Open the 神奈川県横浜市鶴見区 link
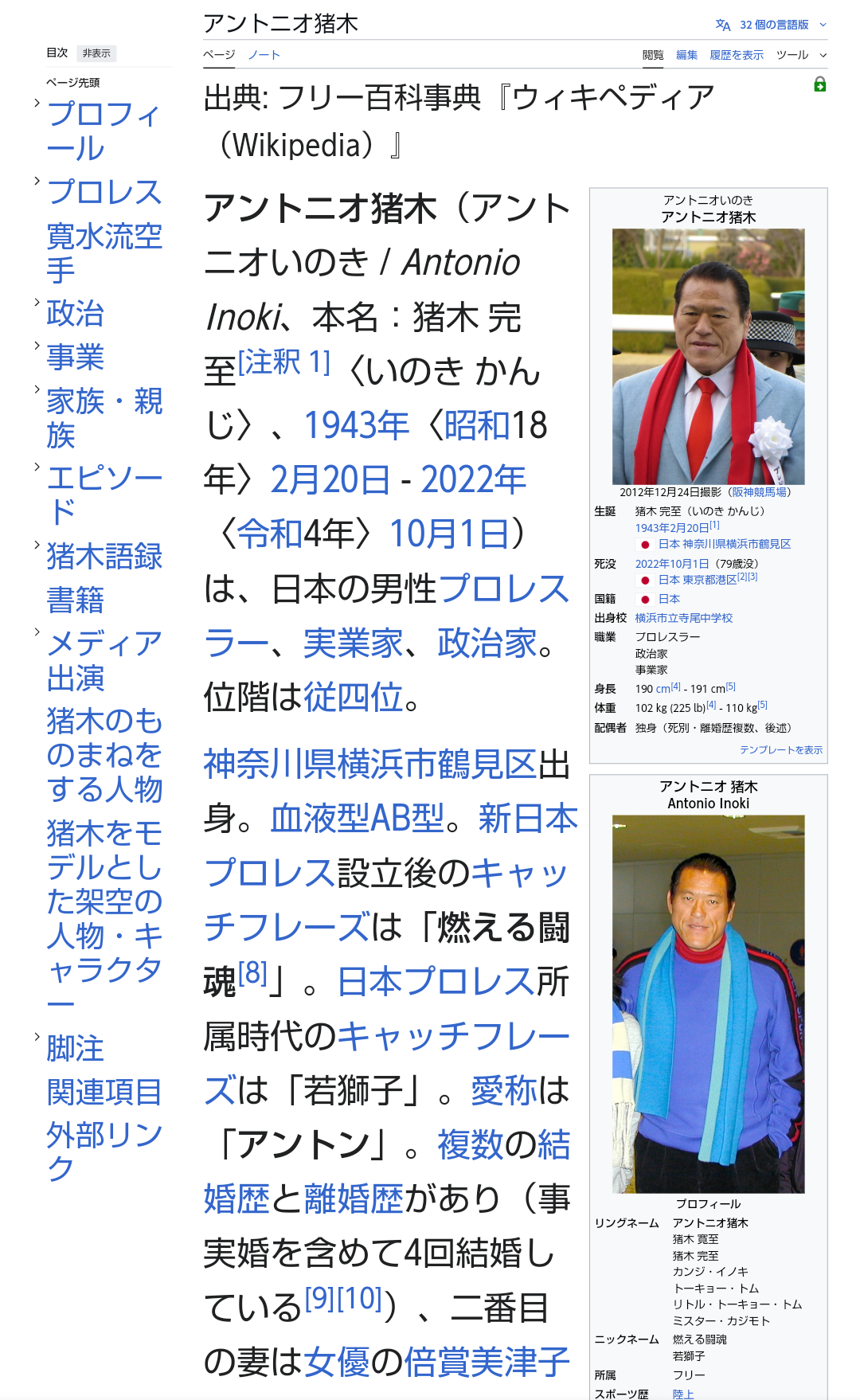The width and height of the screenshot is (860, 1400). [369, 764]
